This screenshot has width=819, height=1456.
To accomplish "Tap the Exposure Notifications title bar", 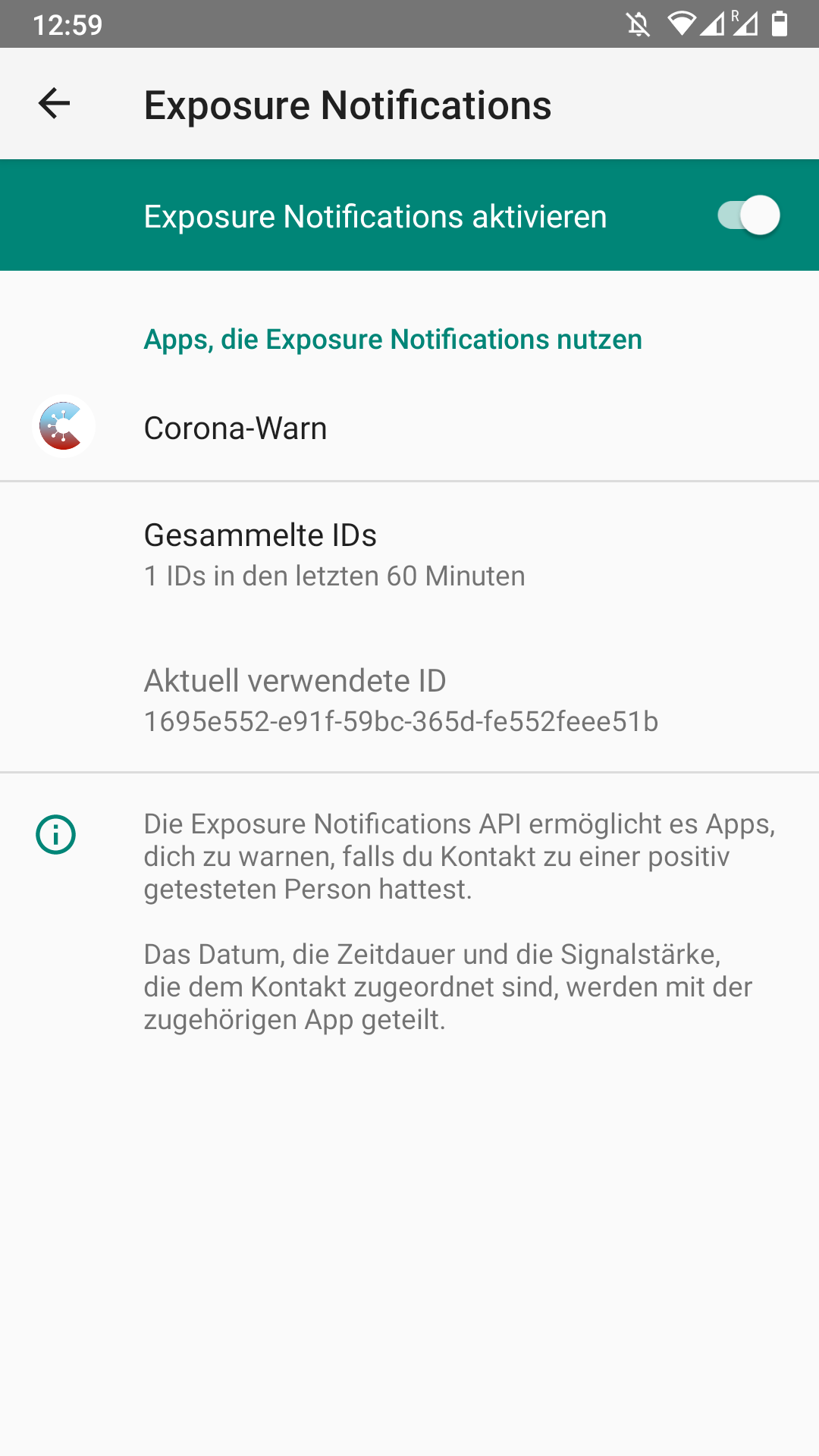I will point(347,104).
